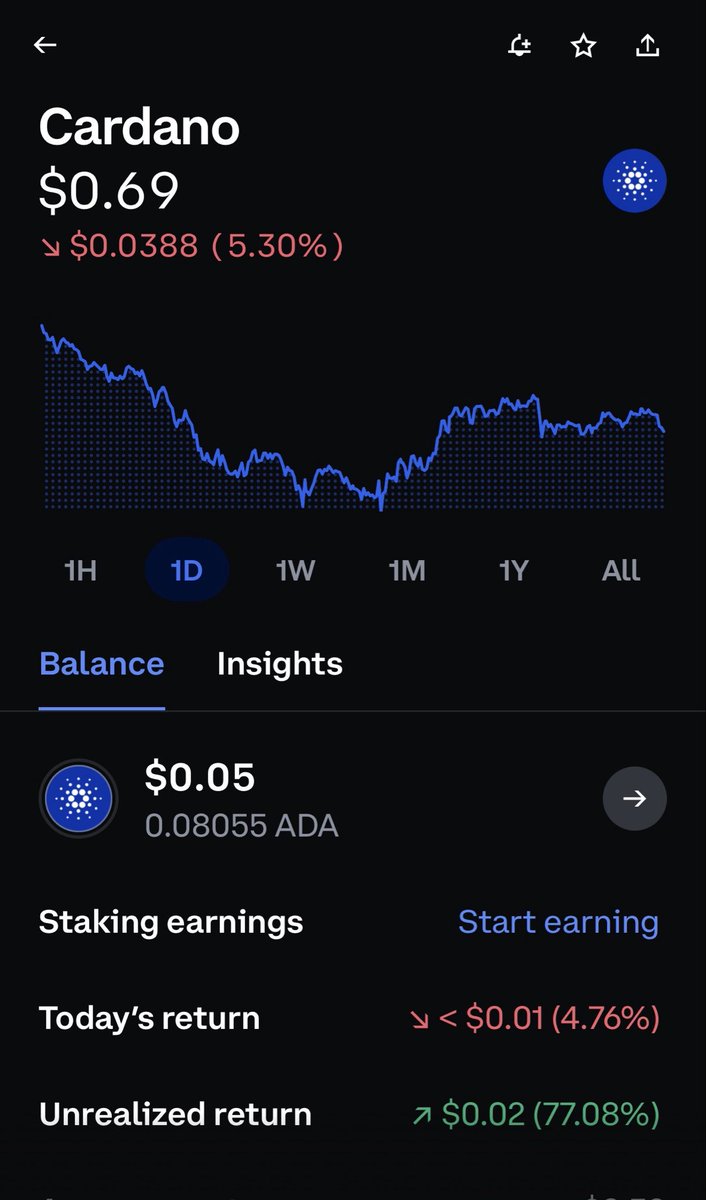706x1200 pixels.
Task: View the All time chart range
Action: [x=621, y=571]
